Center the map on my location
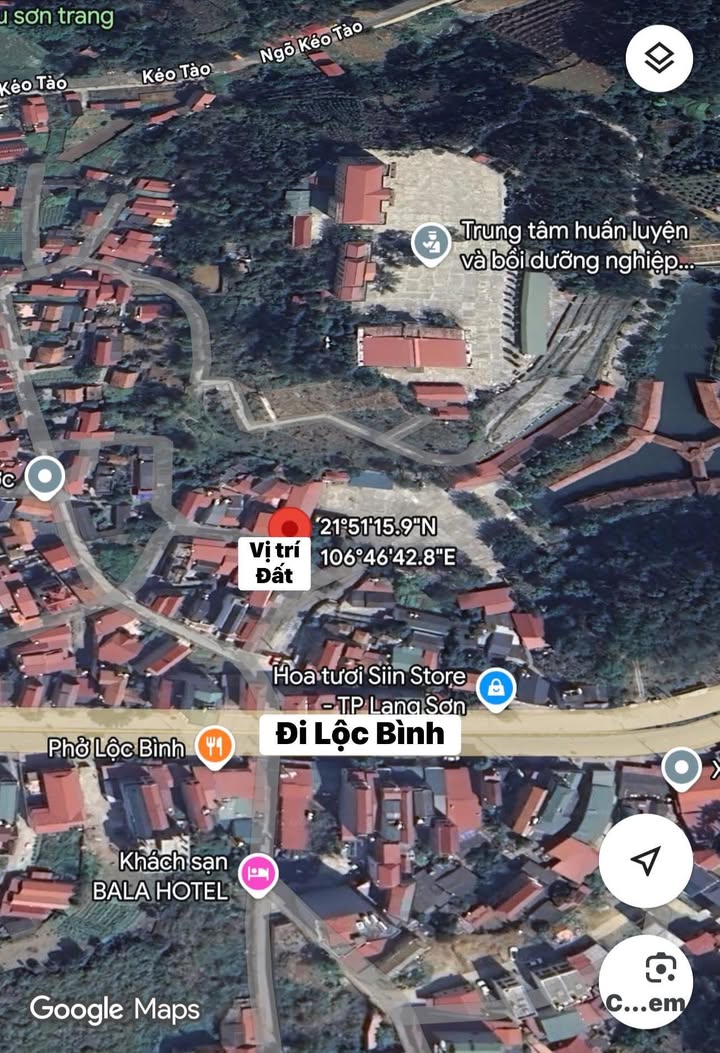The width and height of the screenshot is (720, 1053). pos(645,860)
